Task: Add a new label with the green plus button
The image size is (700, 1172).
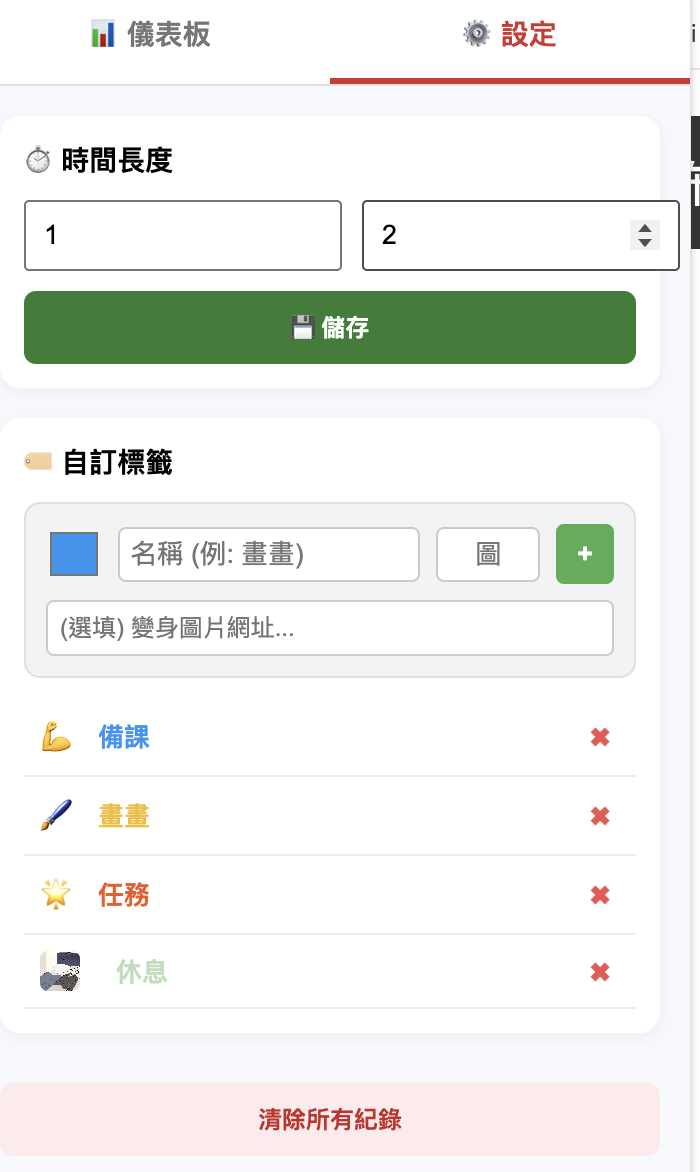Action: click(585, 553)
